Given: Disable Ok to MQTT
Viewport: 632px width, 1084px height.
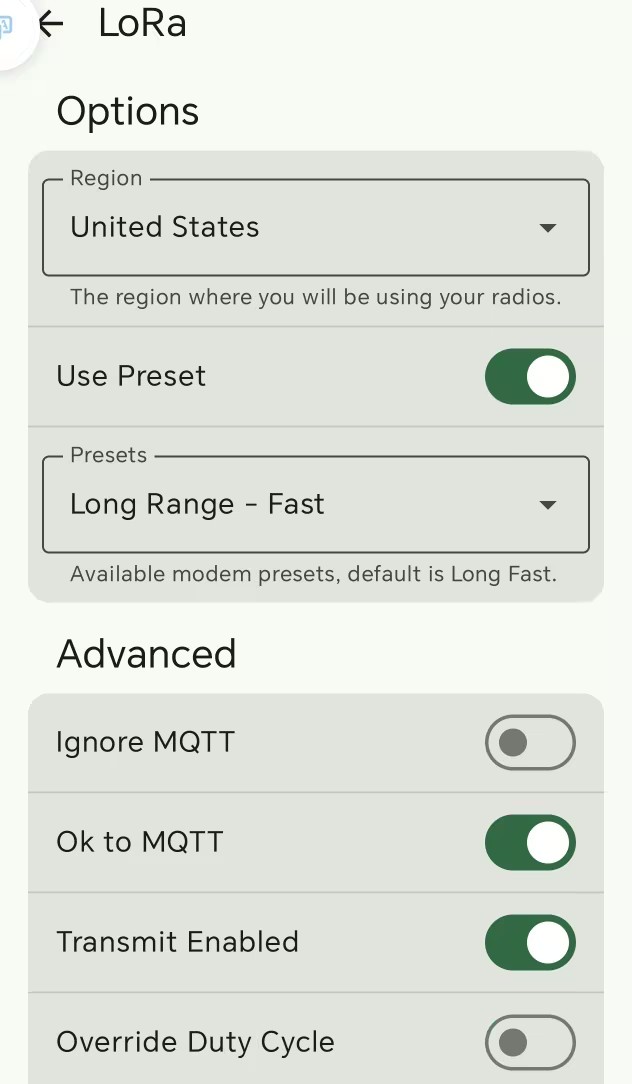Looking at the screenshot, I should (529, 842).
